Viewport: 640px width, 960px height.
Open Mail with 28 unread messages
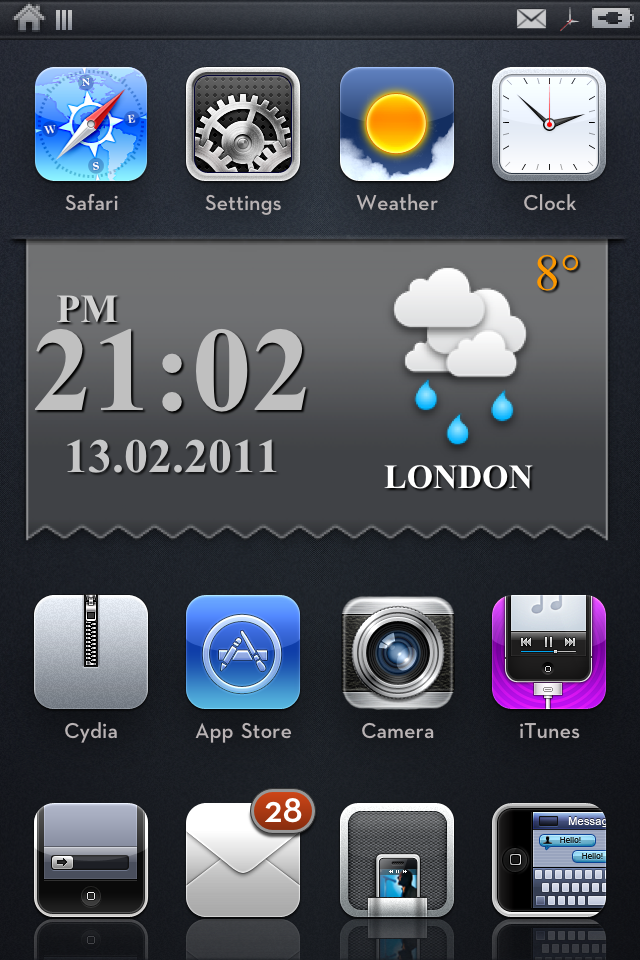[x=243, y=860]
